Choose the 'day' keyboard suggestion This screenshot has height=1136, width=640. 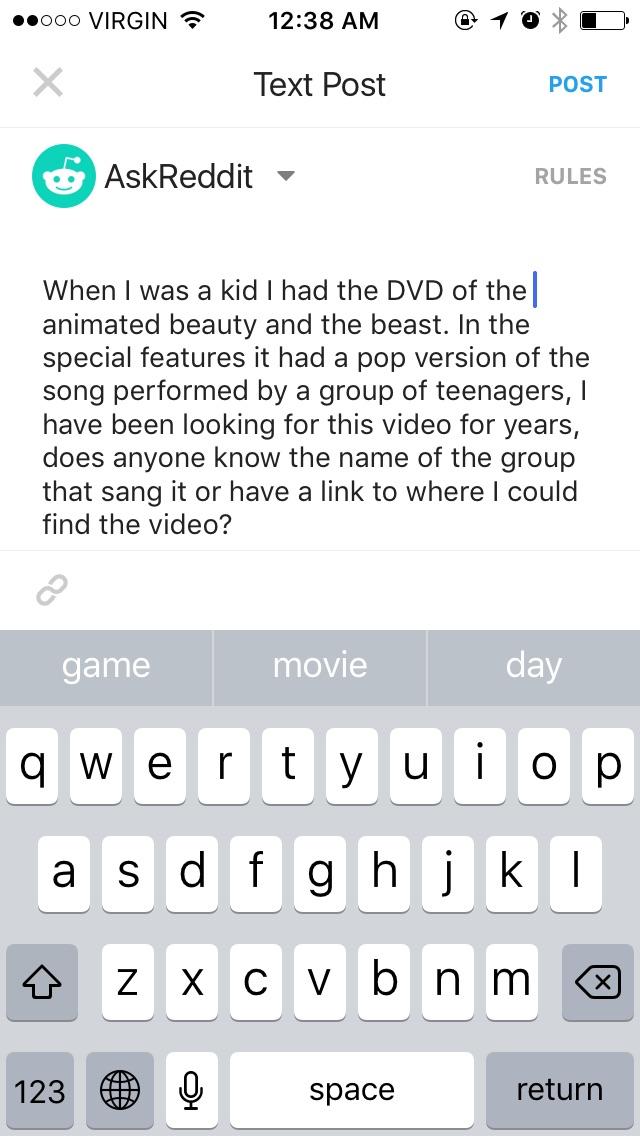tap(533, 666)
